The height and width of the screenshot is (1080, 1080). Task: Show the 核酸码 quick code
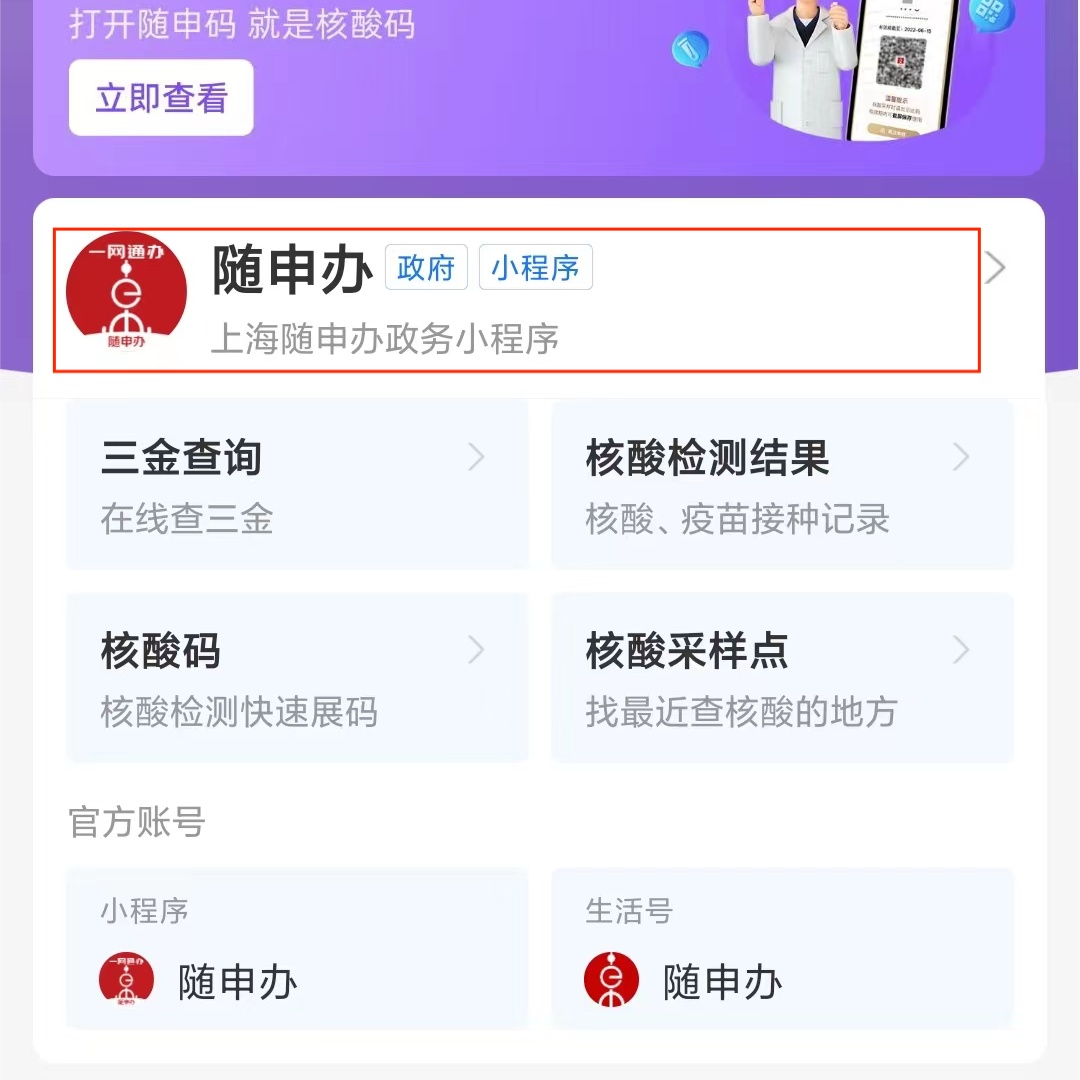296,678
